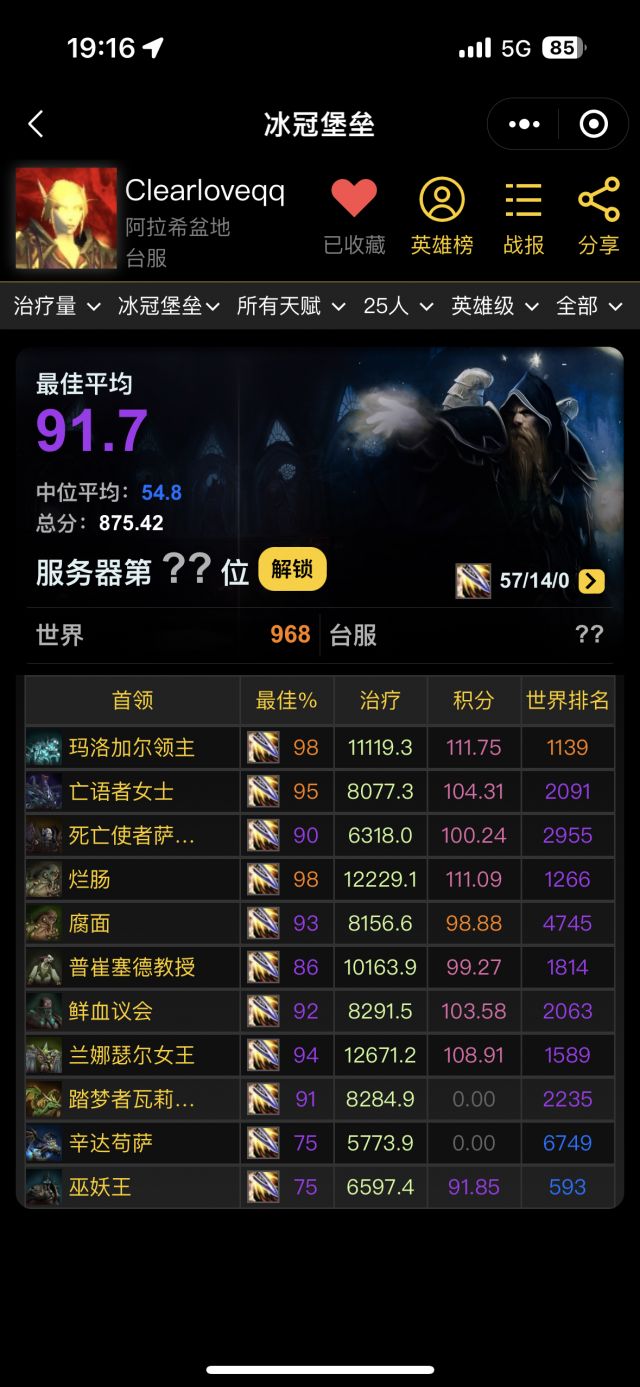Viewport: 640px width, 1387px height.
Task: Expand the 治疗量 metric dropdown
Action: pyautogui.click(x=57, y=306)
